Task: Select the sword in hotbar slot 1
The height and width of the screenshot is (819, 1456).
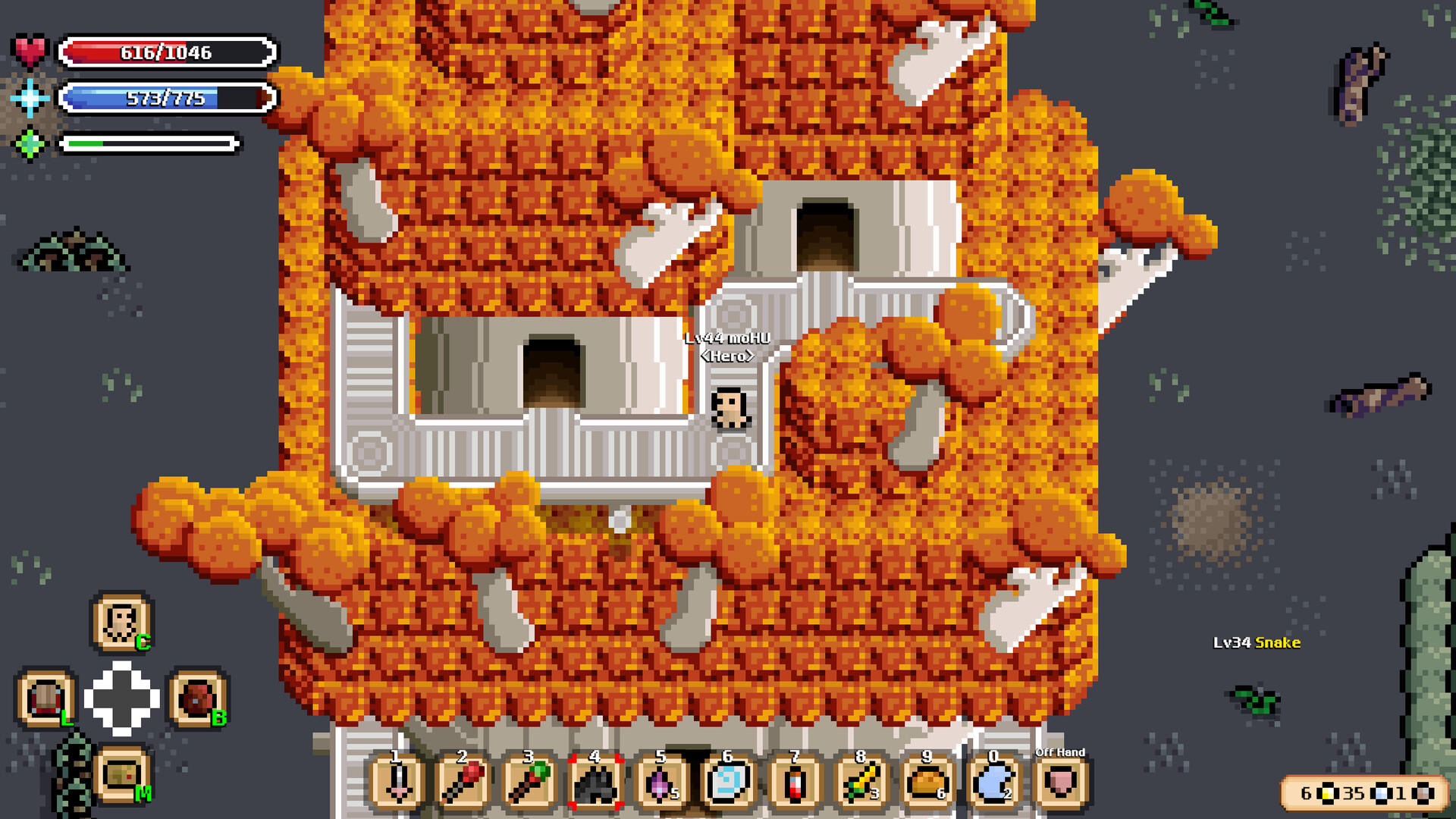Action: (397, 782)
